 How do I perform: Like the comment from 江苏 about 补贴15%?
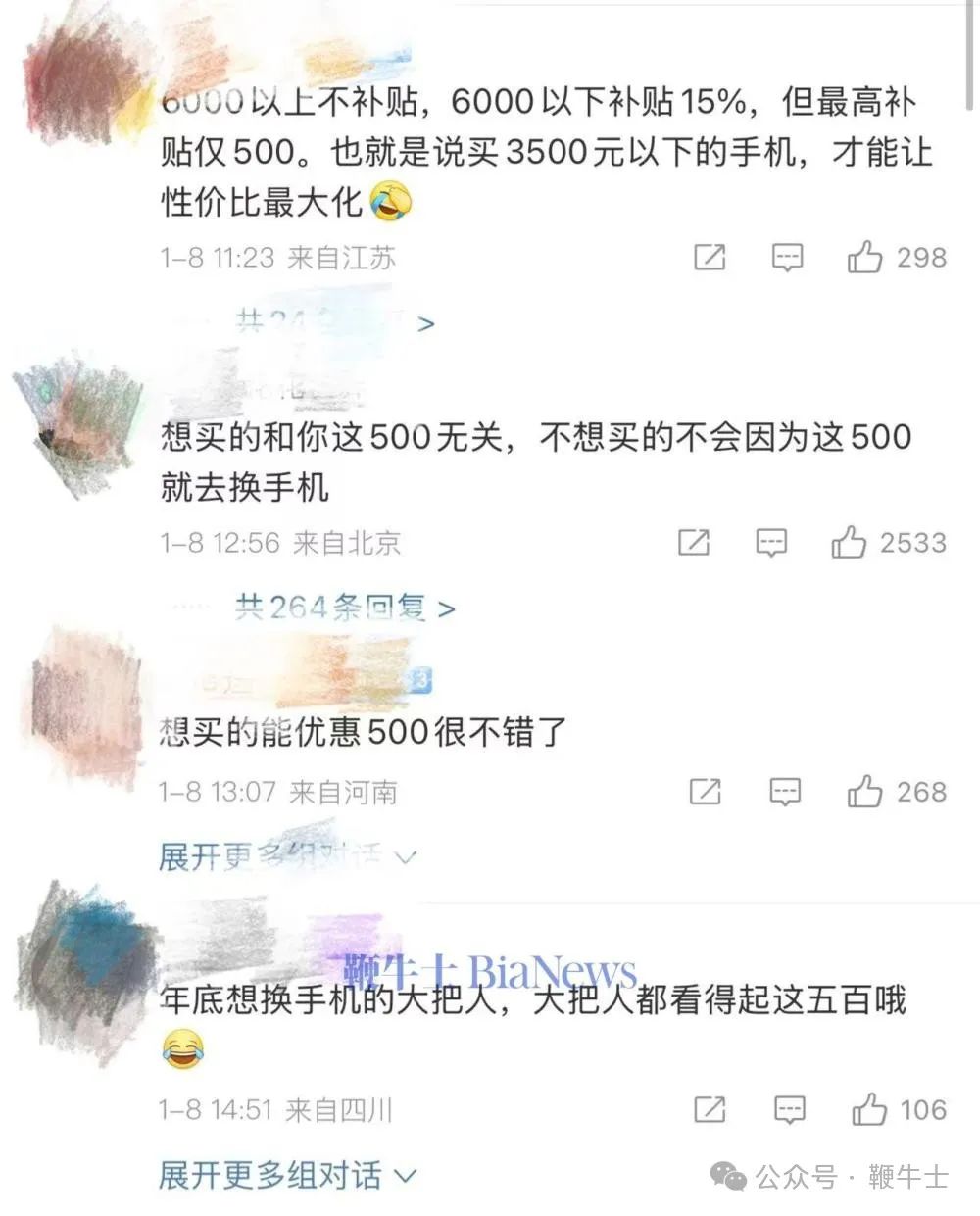tap(865, 258)
